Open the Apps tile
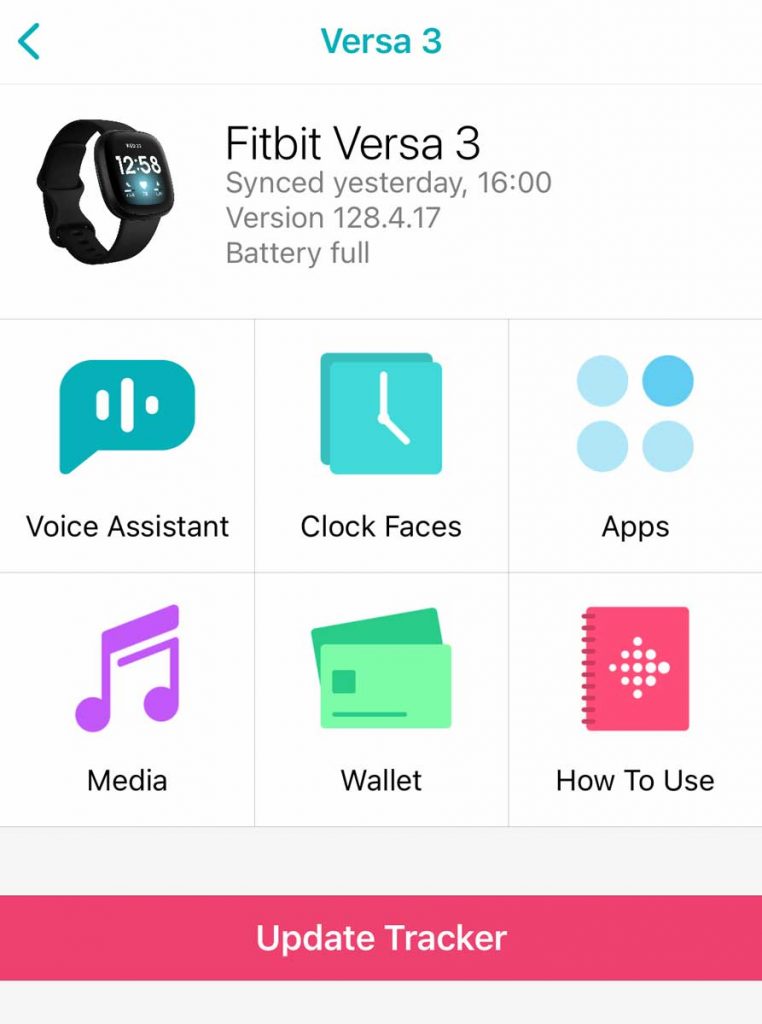This screenshot has height=1024, width=762. [635, 446]
